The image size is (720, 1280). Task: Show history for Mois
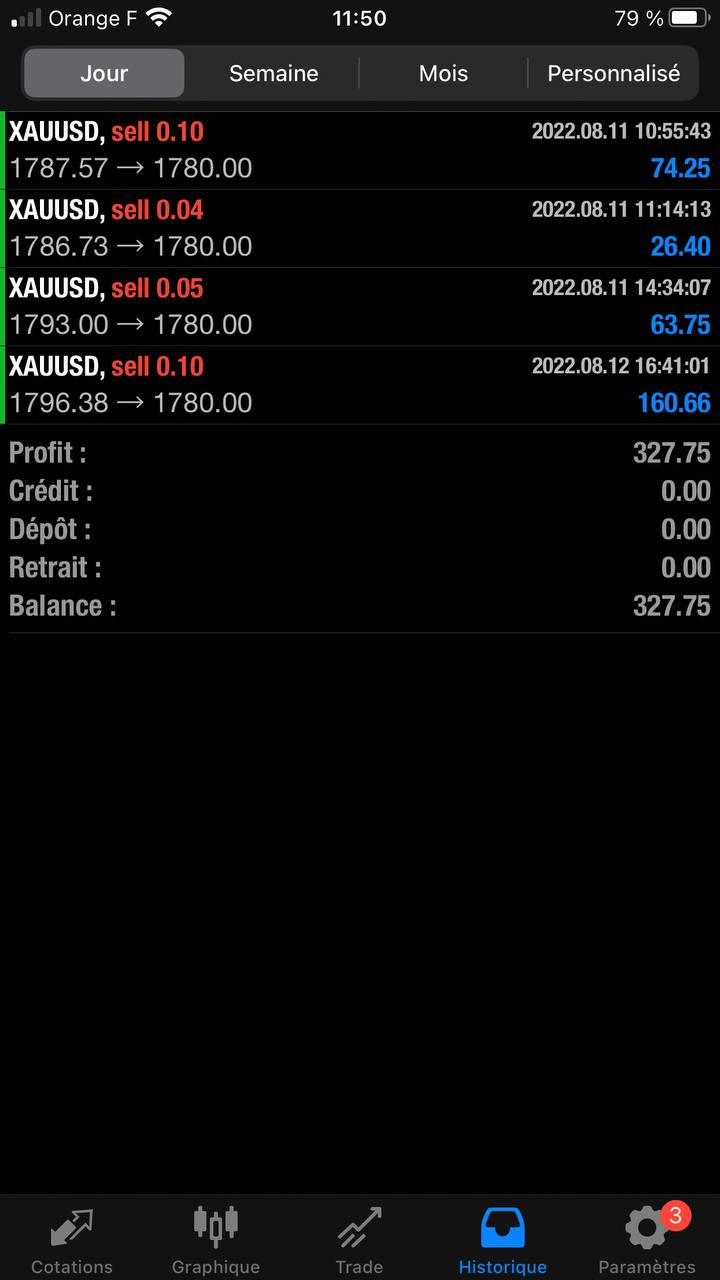(443, 73)
